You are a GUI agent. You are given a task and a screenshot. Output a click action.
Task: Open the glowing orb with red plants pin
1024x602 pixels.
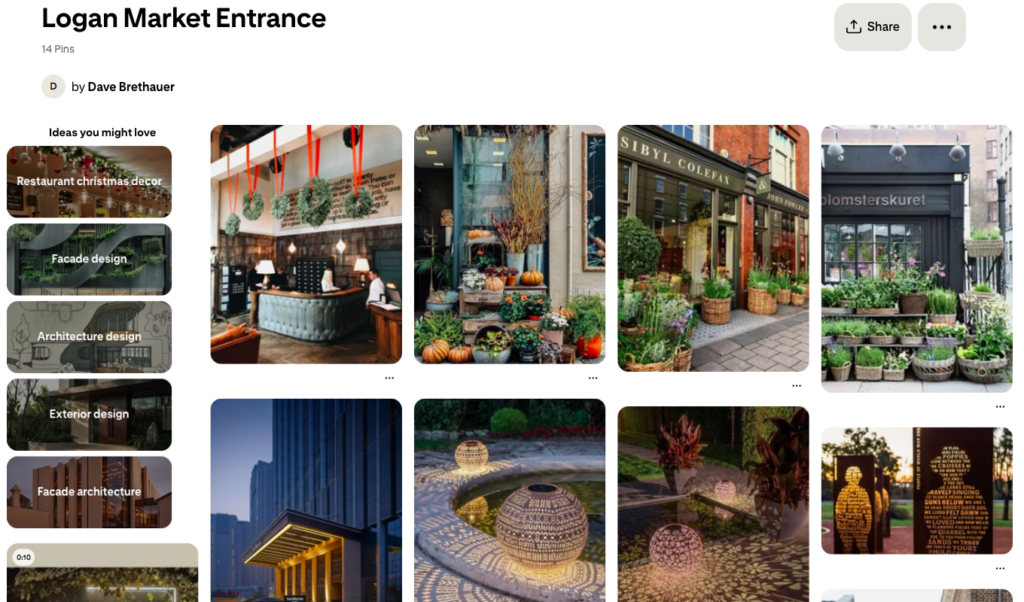tap(713, 503)
